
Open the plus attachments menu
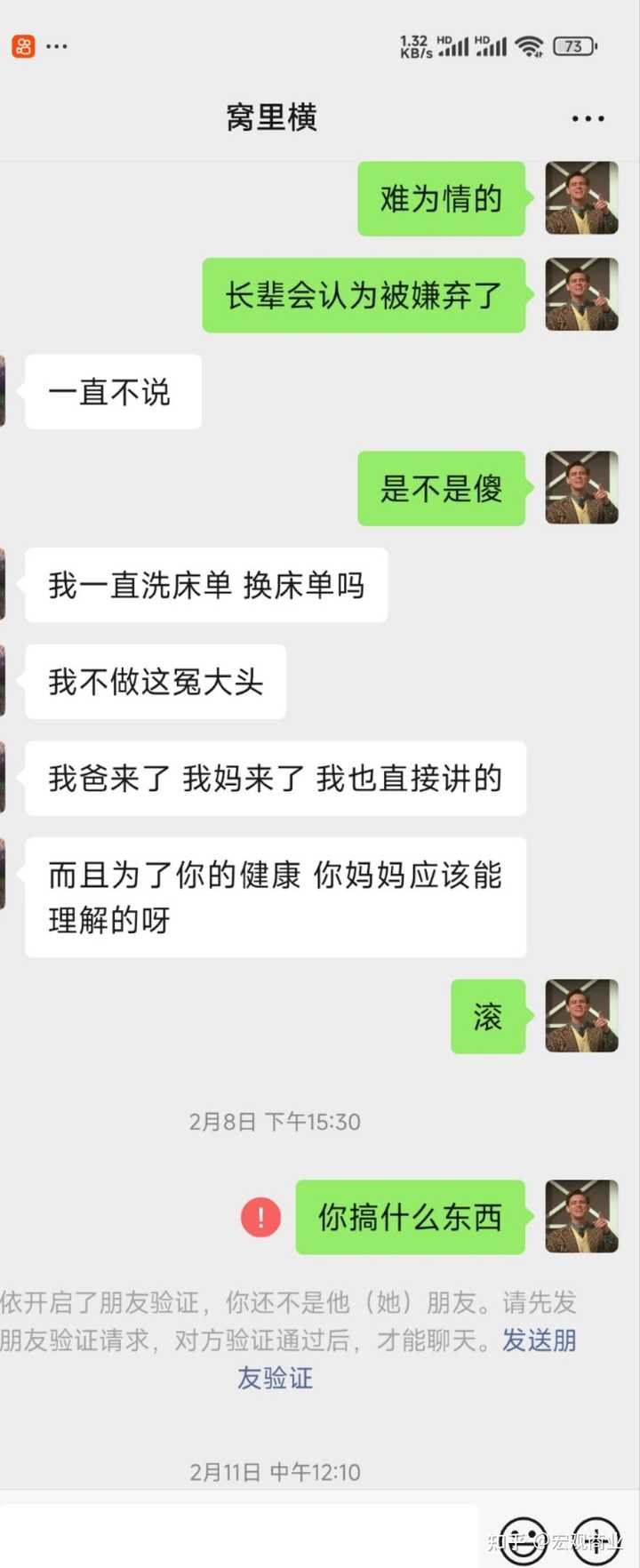click(x=596, y=1541)
